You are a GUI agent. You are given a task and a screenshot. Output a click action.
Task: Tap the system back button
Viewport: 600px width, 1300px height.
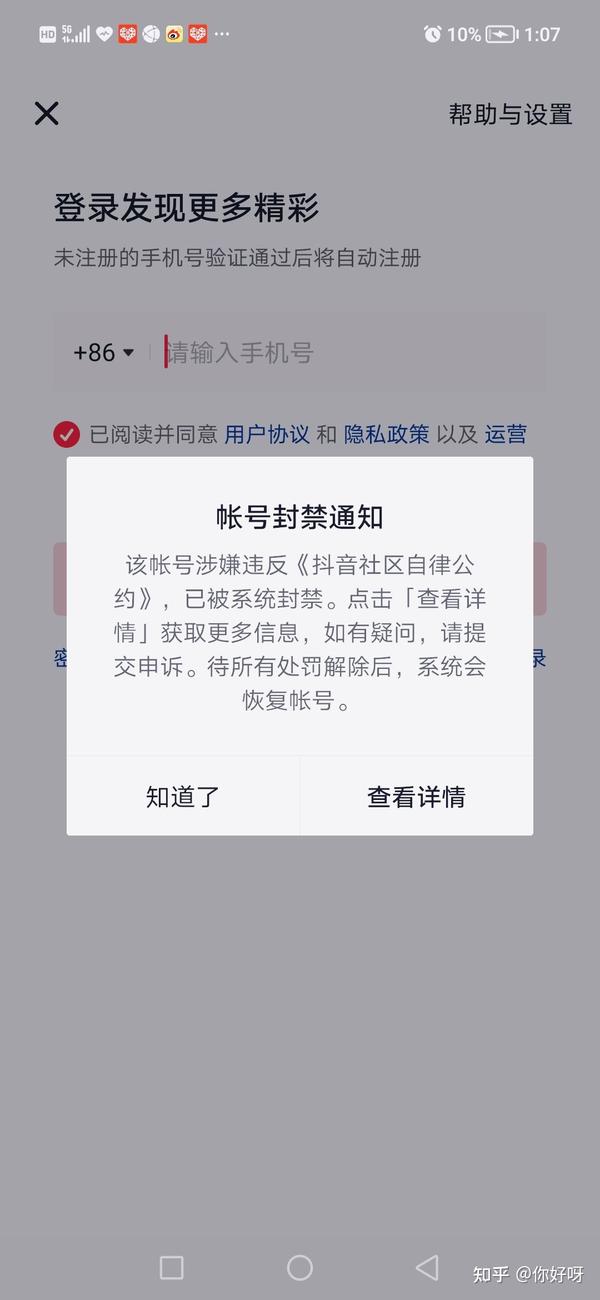427,1267
